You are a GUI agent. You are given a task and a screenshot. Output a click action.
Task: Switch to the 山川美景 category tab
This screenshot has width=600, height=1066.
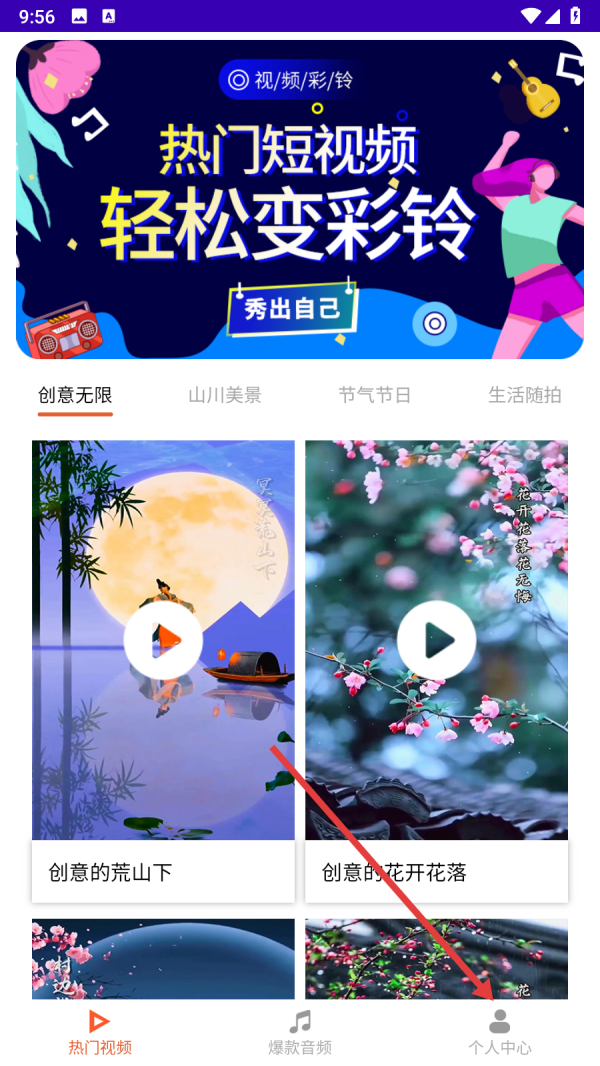tap(225, 395)
